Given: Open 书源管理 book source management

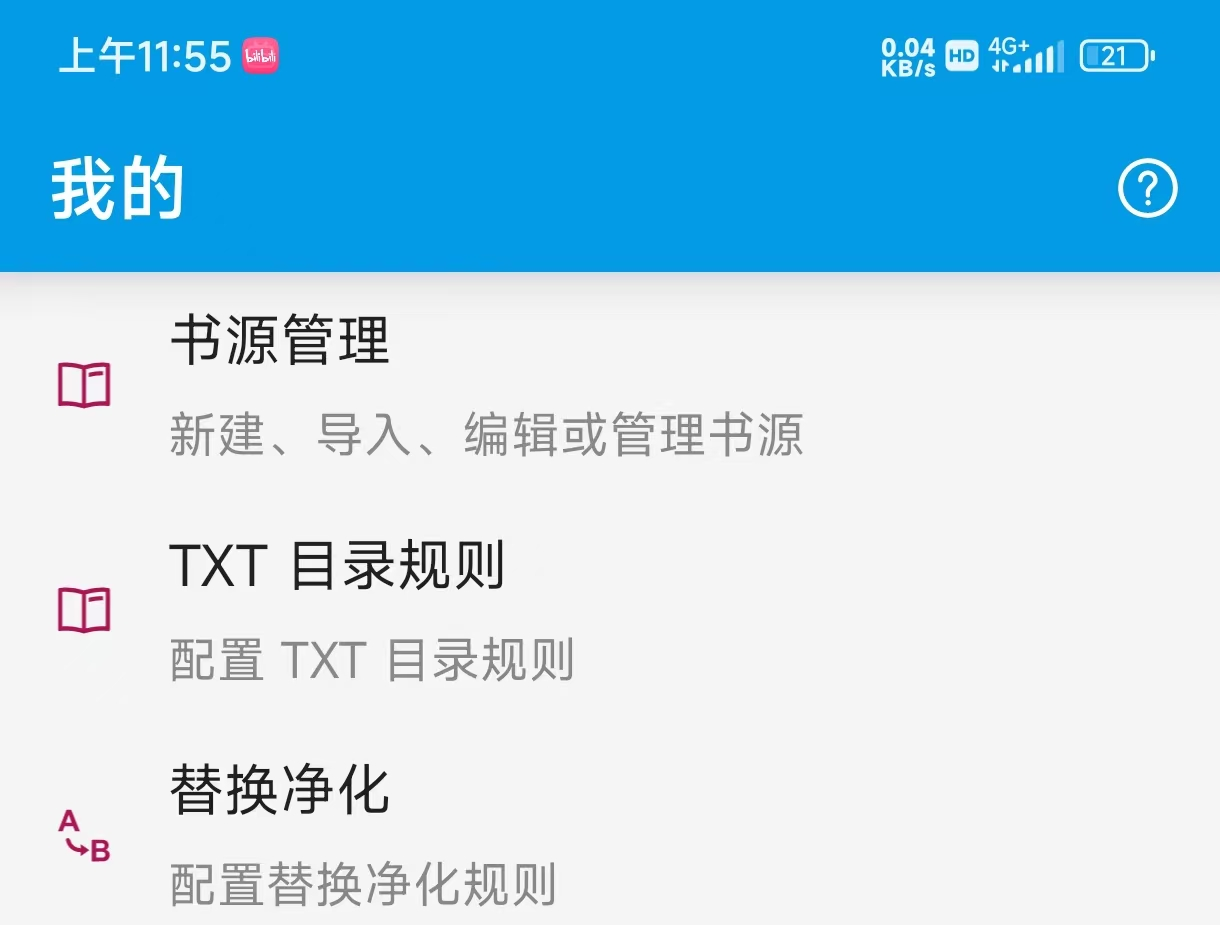Looking at the screenshot, I should (x=486, y=386).
